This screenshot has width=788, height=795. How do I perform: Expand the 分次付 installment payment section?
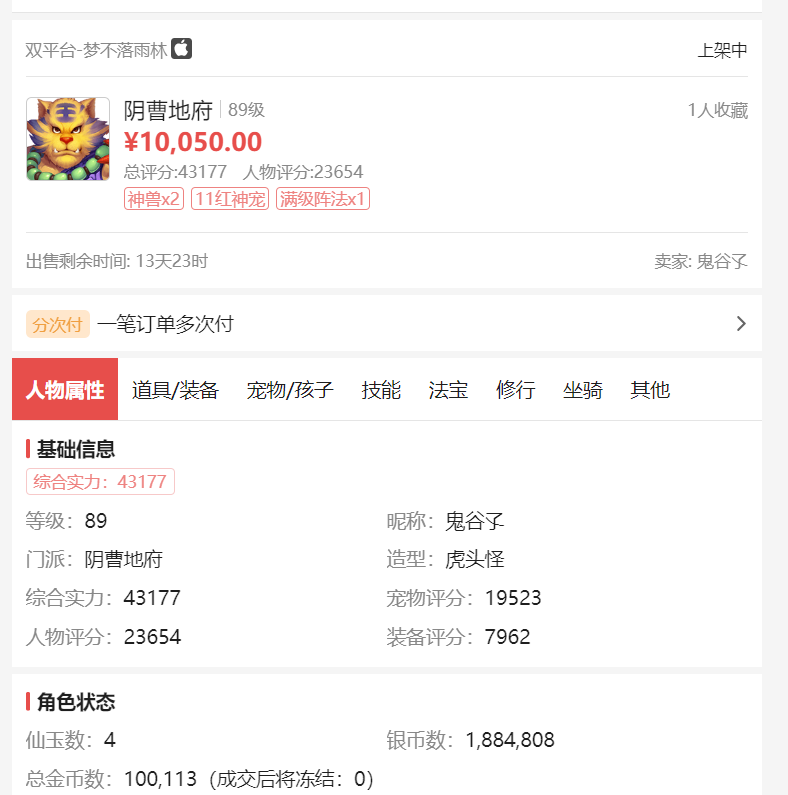pyautogui.click(x=740, y=323)
